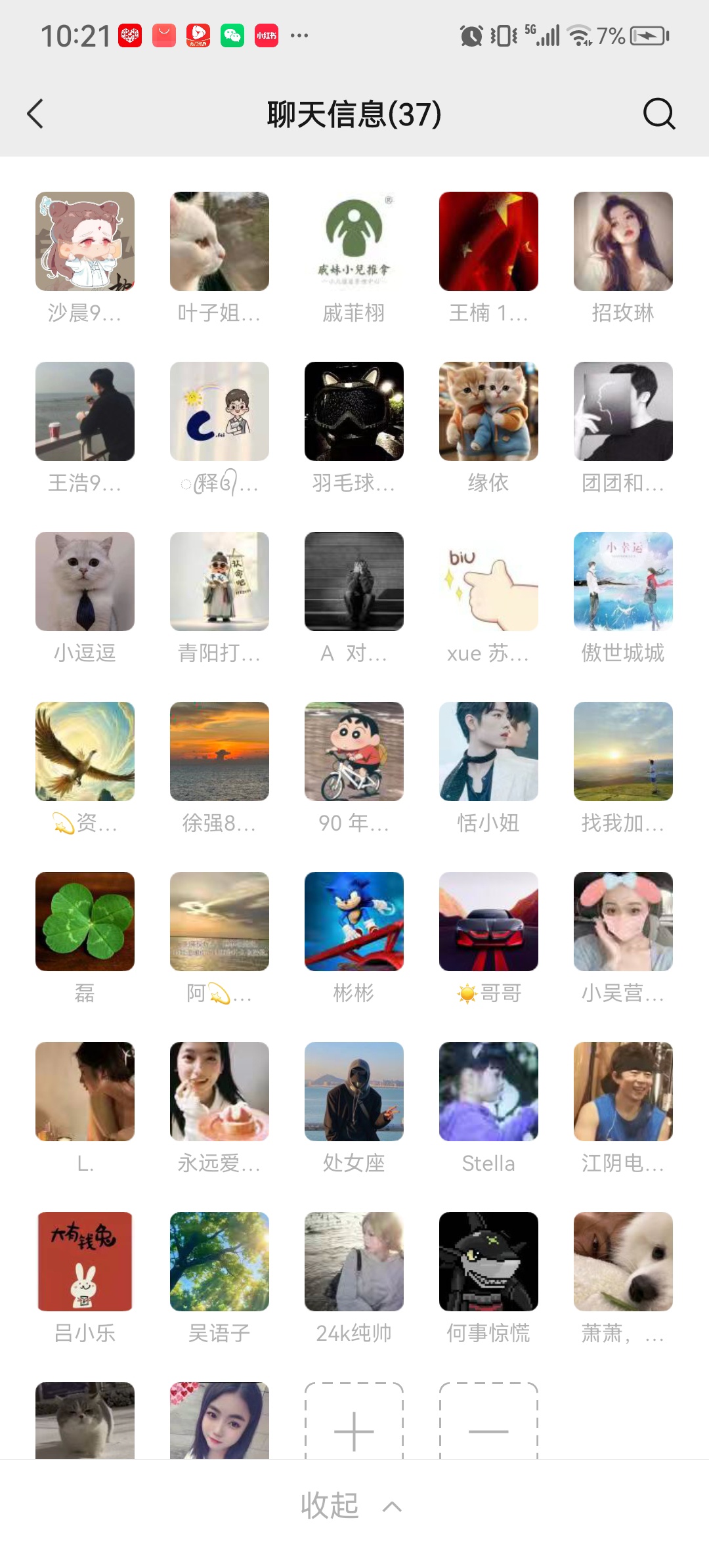
Task: View profile of 何事惊慌
Action: point(488,1262)
